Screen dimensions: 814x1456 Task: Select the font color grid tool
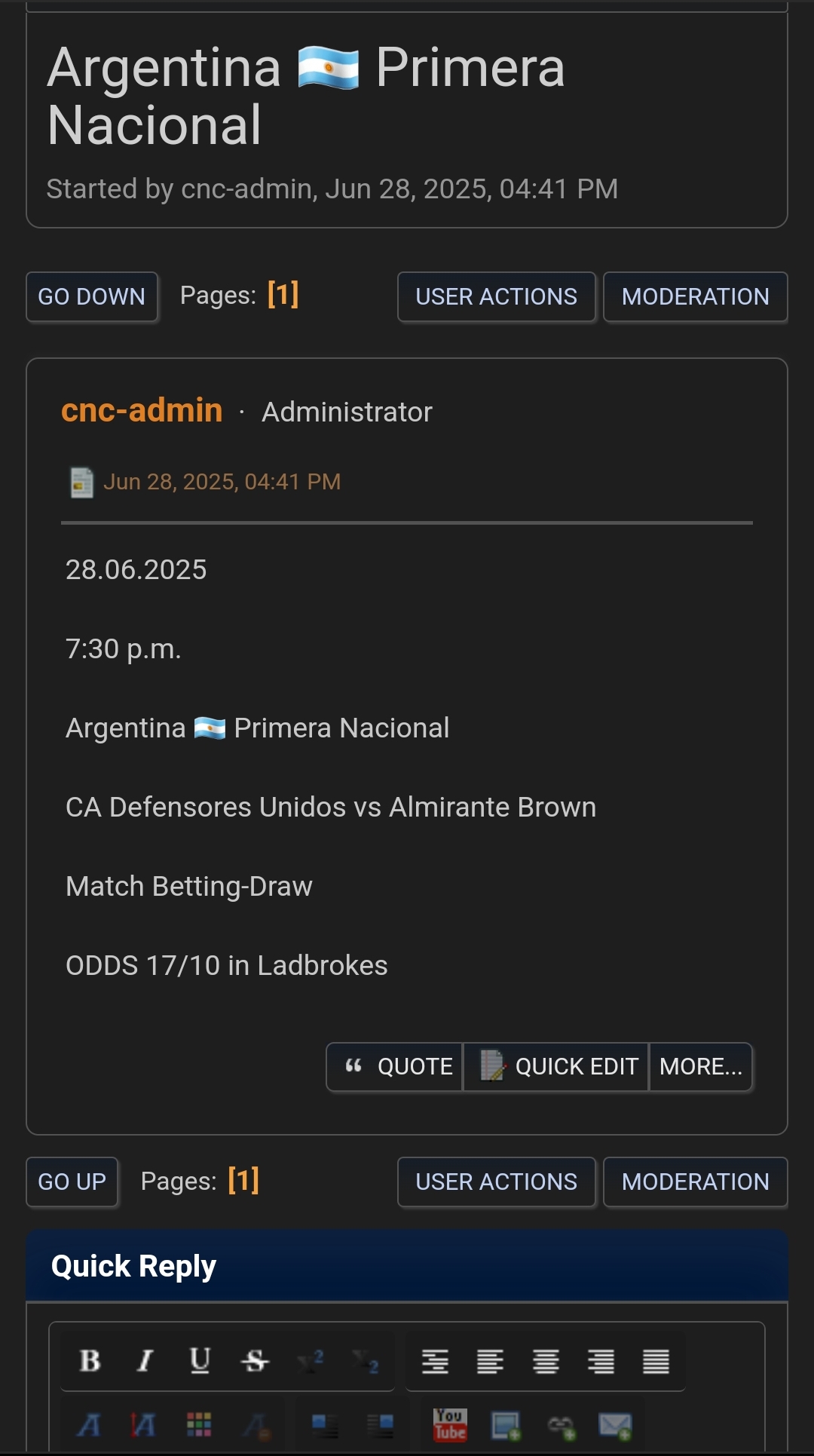tap(199, 1424)
